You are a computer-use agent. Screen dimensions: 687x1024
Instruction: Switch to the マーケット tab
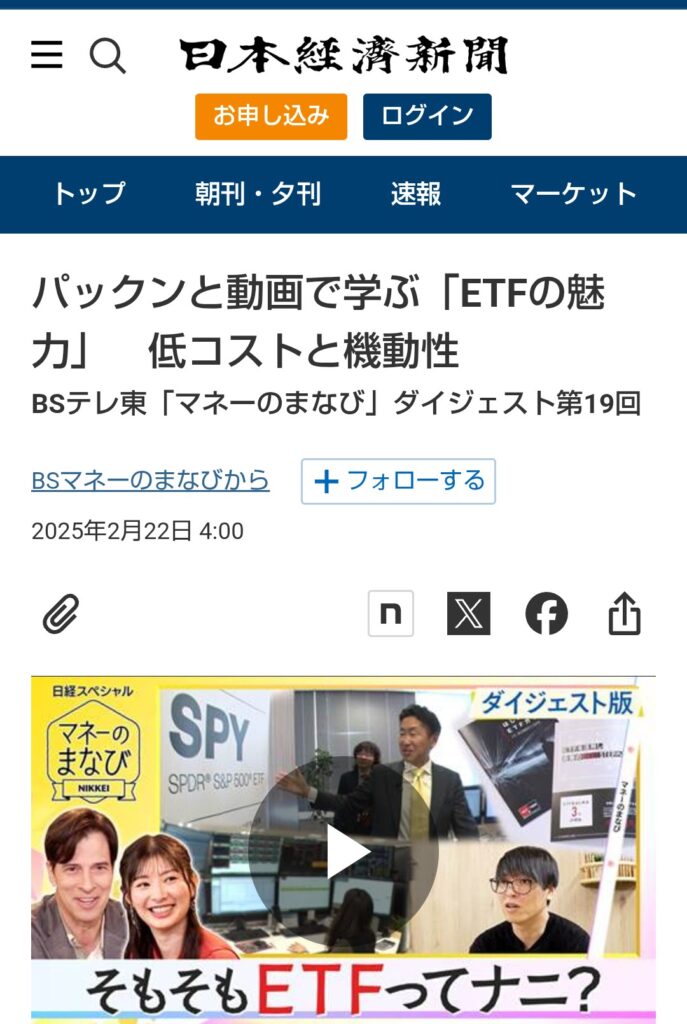[573, 194]
